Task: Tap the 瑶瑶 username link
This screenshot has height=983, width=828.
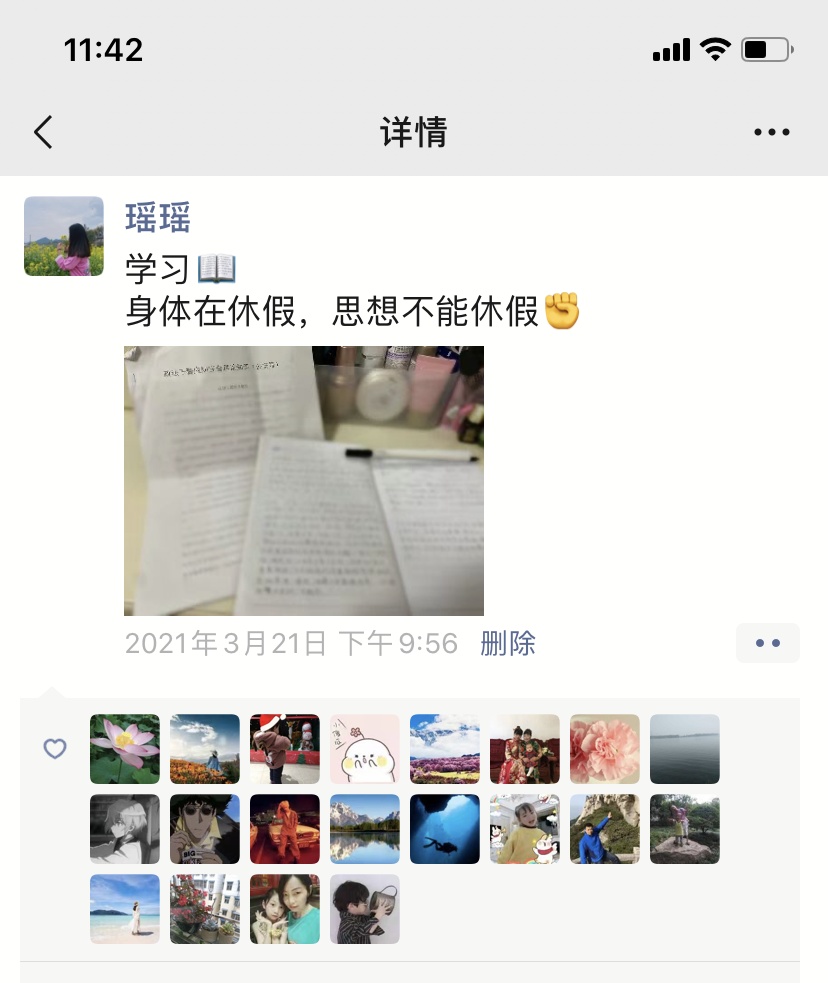Action: tap(158, 217)
